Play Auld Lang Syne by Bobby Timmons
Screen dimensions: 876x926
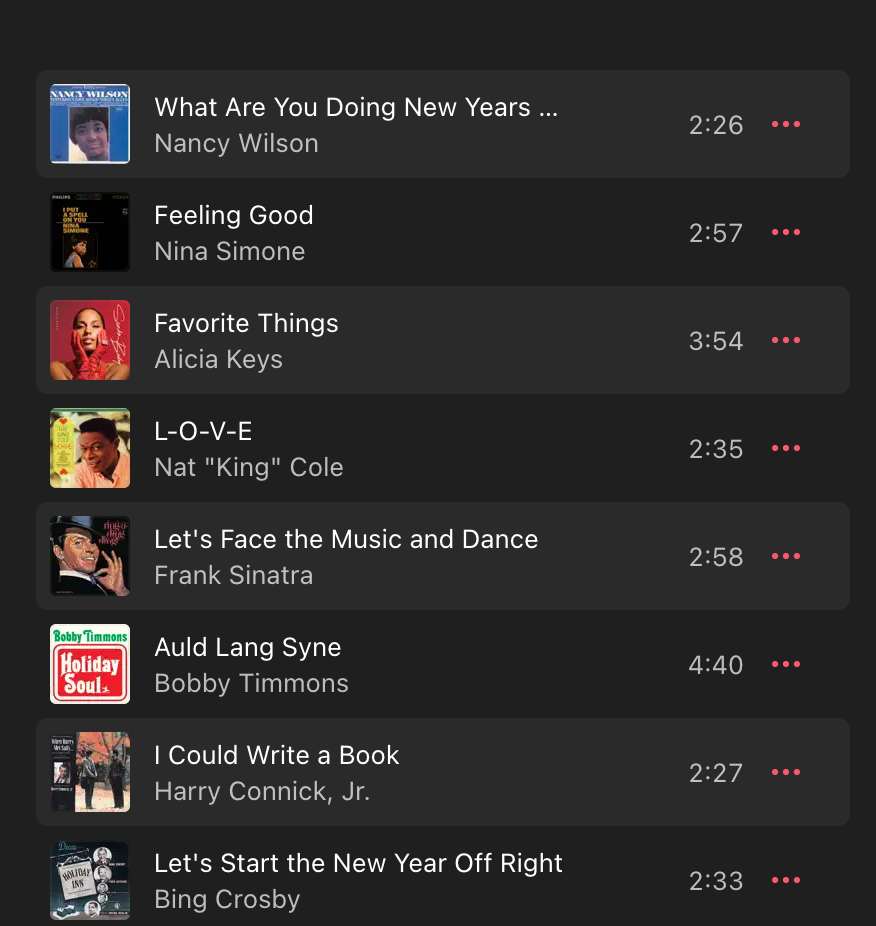tap(247, 648)
